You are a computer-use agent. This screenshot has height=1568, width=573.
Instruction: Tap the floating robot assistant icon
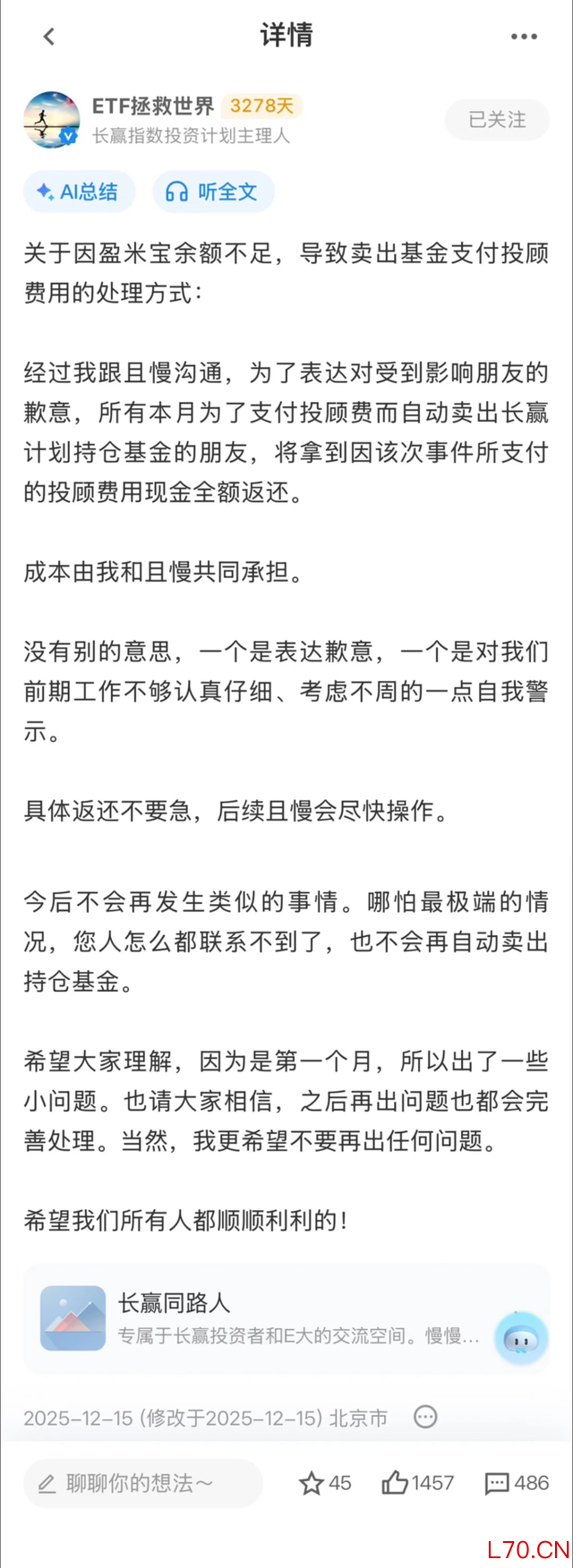pyautogui.click(x=522, y=1338)
